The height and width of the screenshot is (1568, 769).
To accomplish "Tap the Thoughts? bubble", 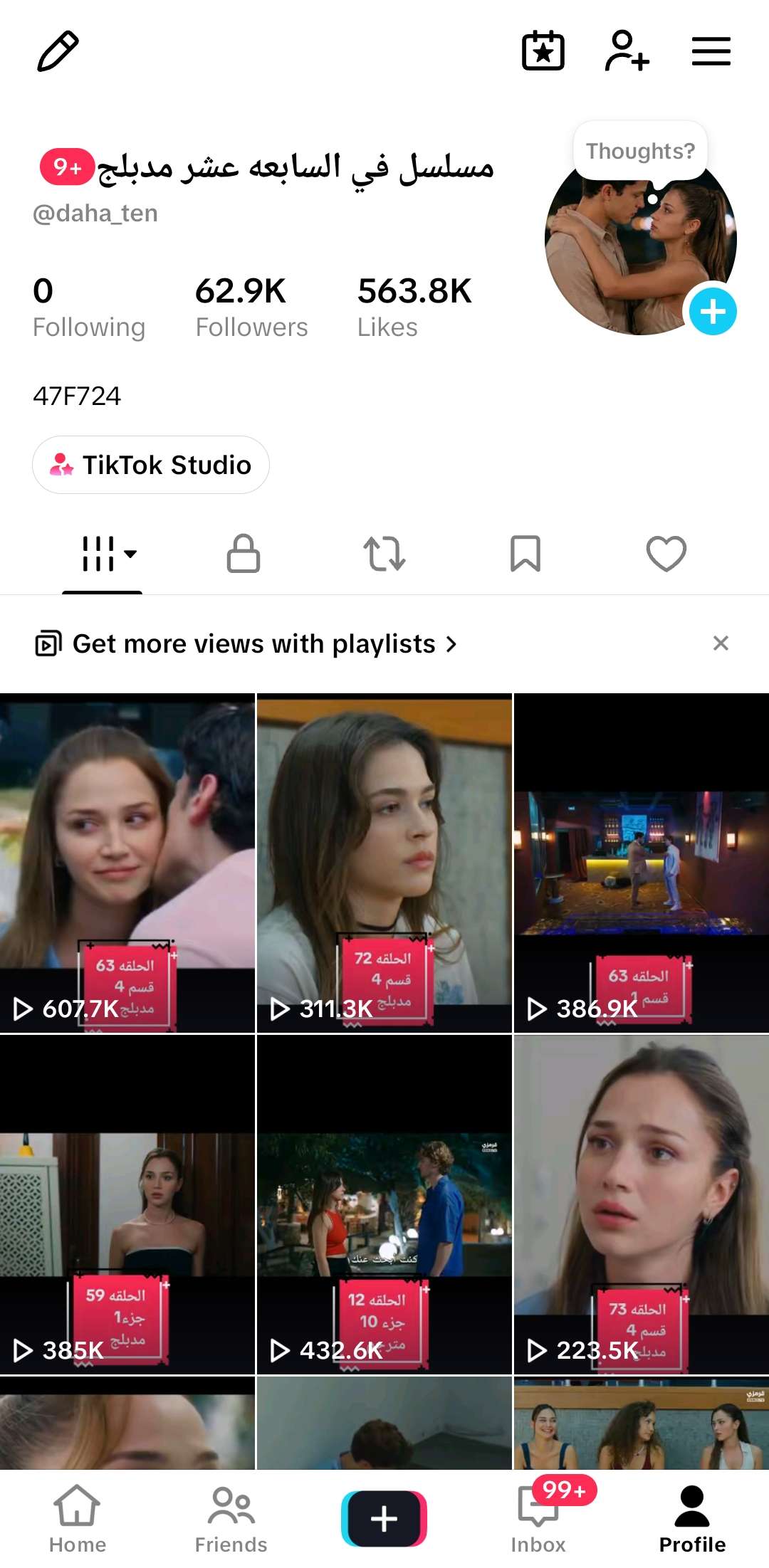I will (x=640, y=151).
